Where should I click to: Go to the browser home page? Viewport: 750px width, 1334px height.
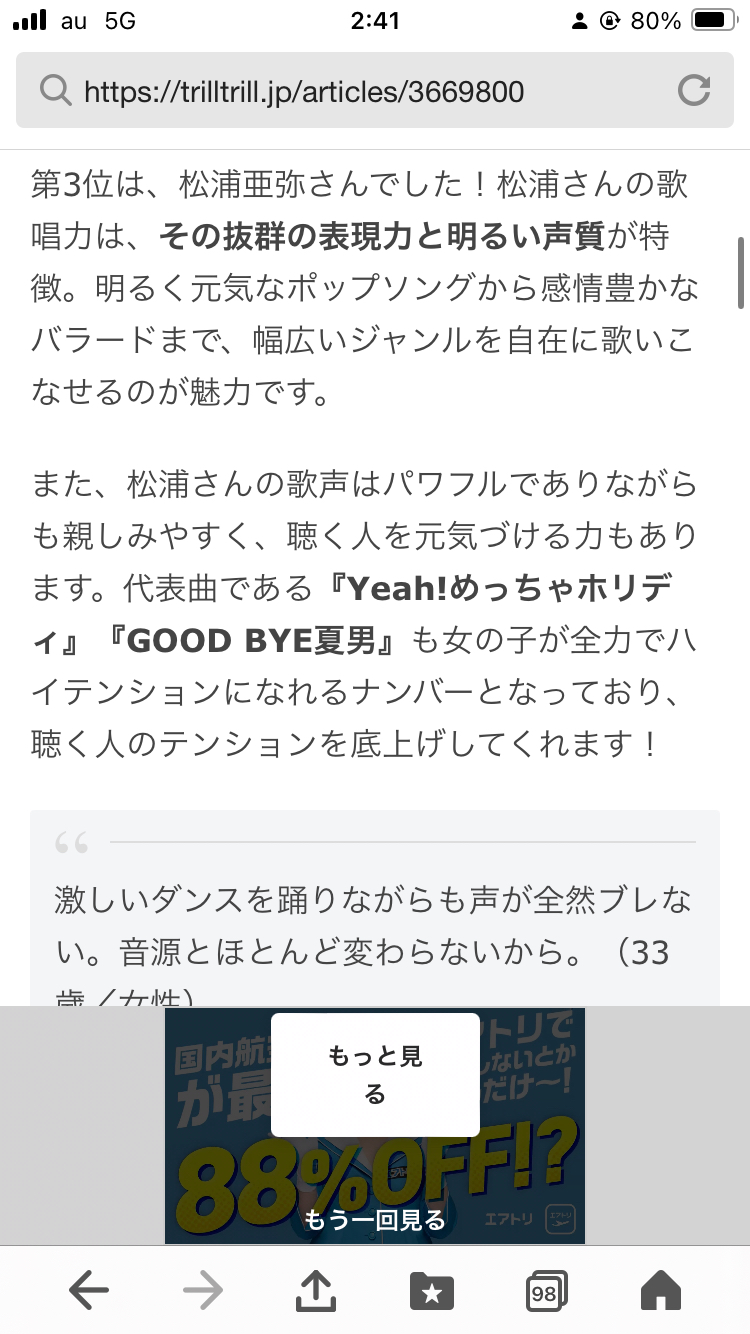click(x=660, y=1292)
